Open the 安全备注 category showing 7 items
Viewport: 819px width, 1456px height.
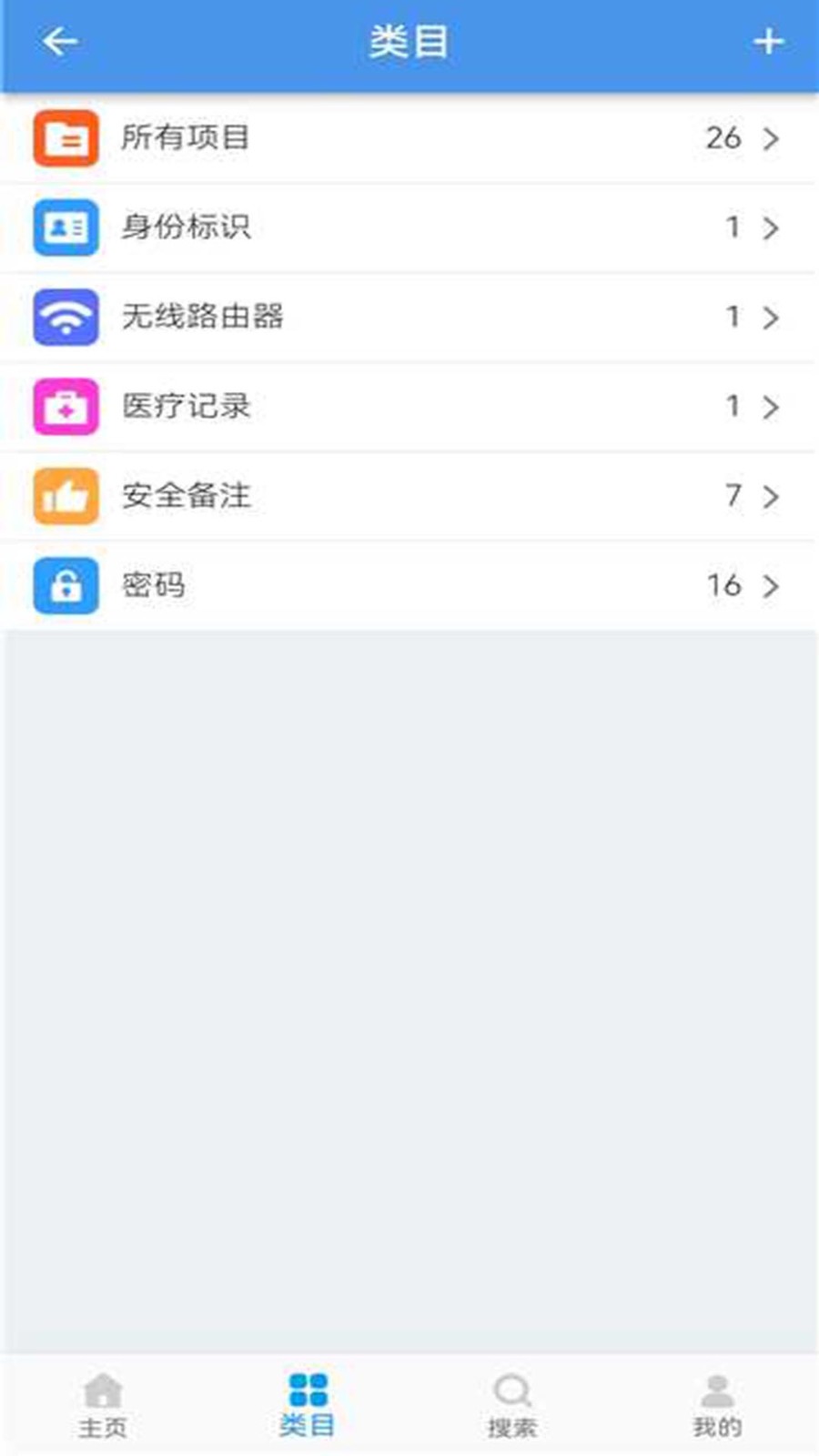pos(409,496)
